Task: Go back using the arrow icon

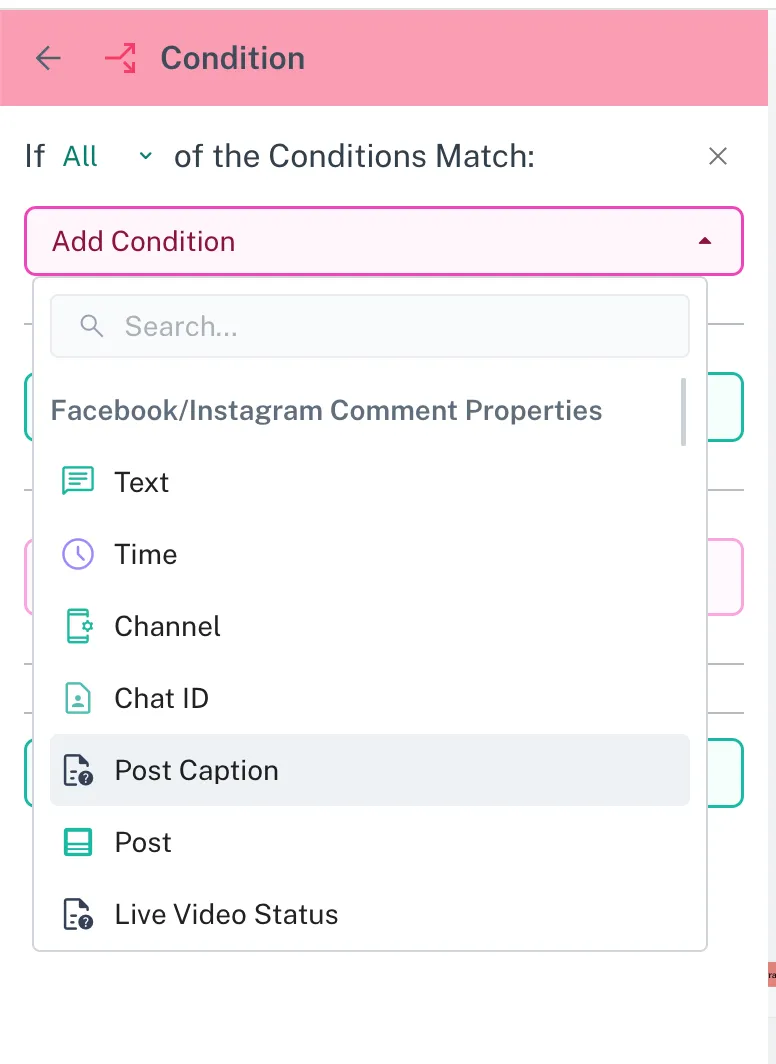Action: pyautogui.click(x=48, y=58)
